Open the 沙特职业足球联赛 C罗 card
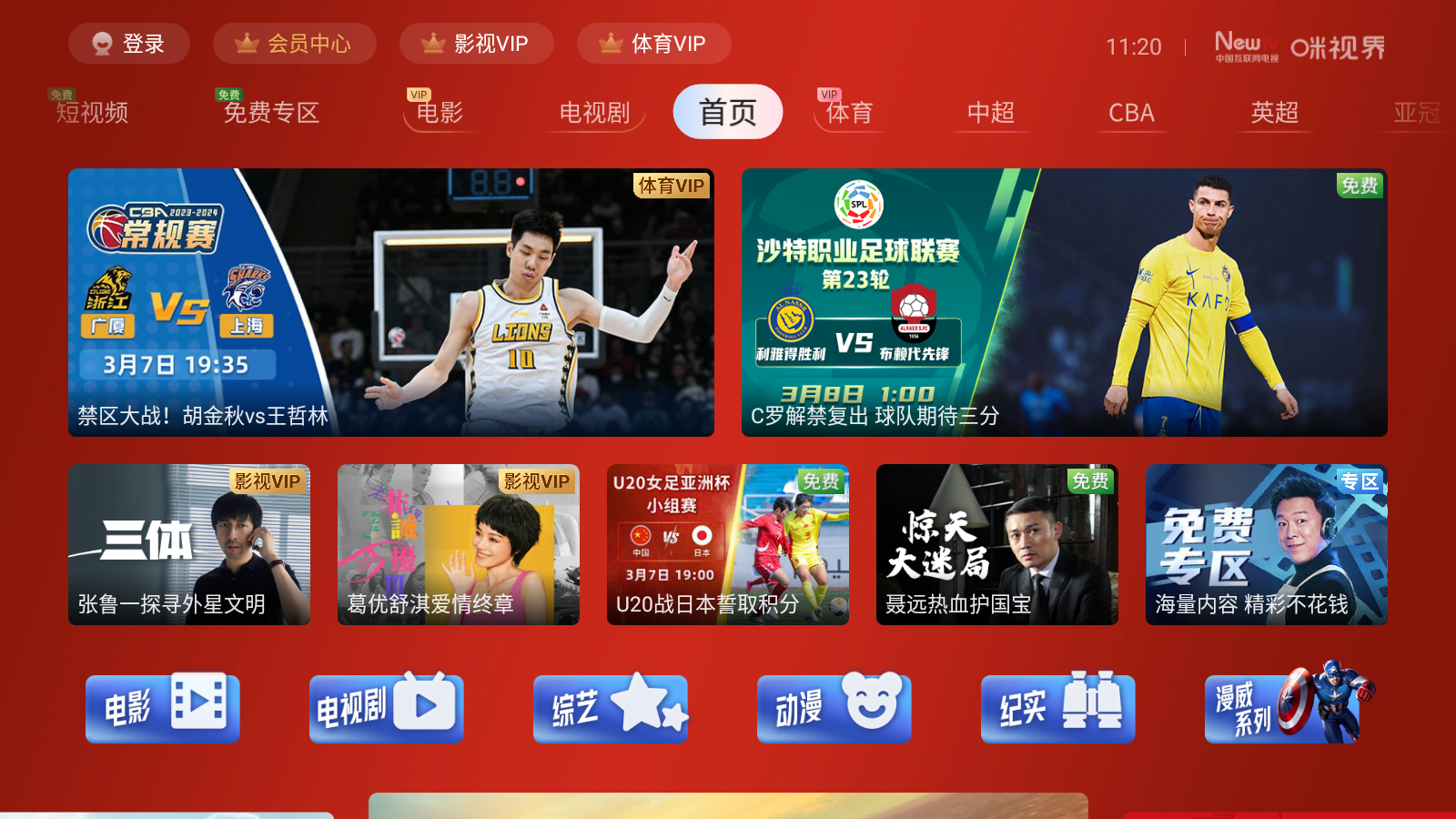Screen dimensions: 1456x819 tap(1064, 302)
